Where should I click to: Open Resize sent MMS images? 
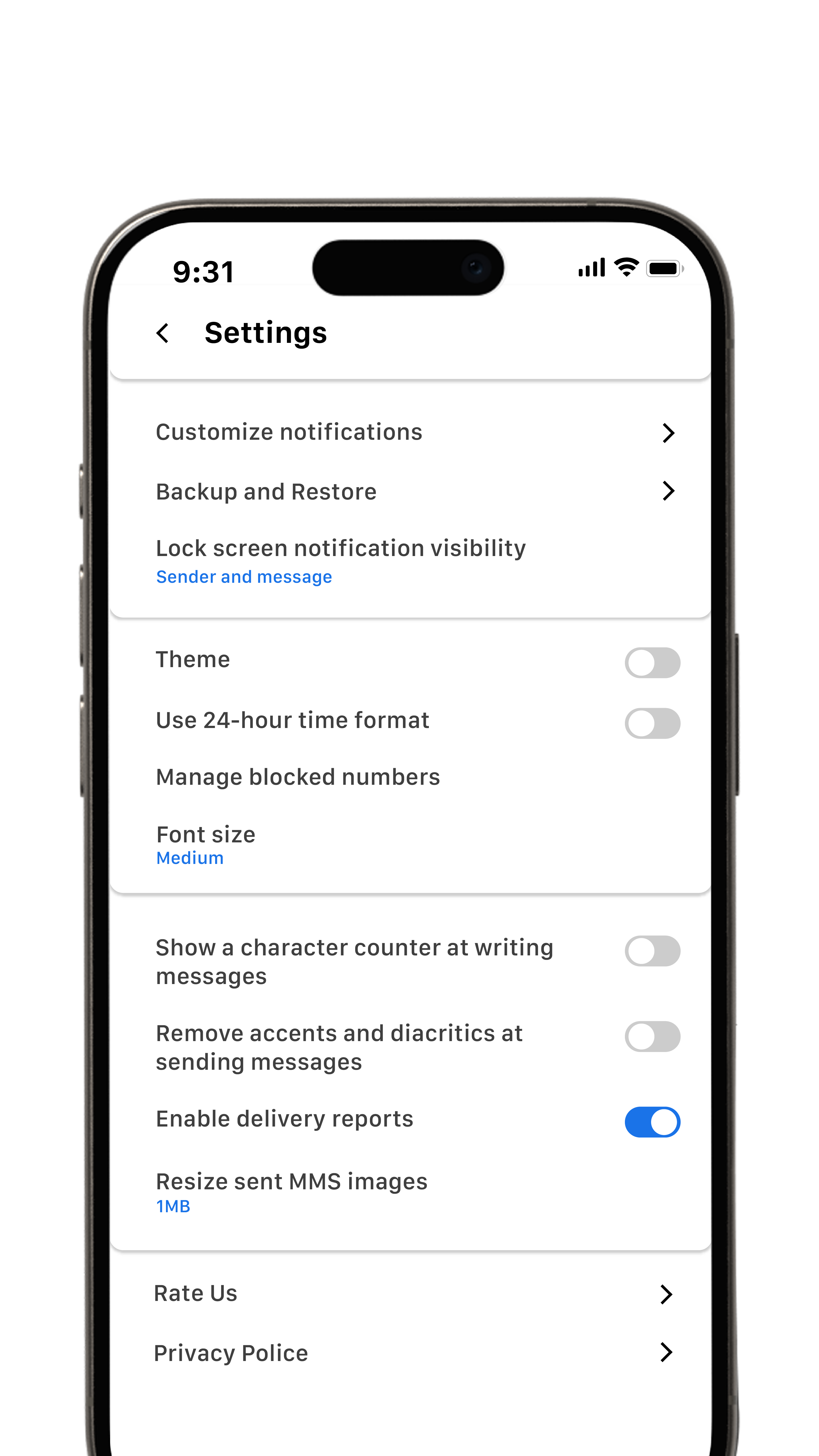coord(292,1191)
